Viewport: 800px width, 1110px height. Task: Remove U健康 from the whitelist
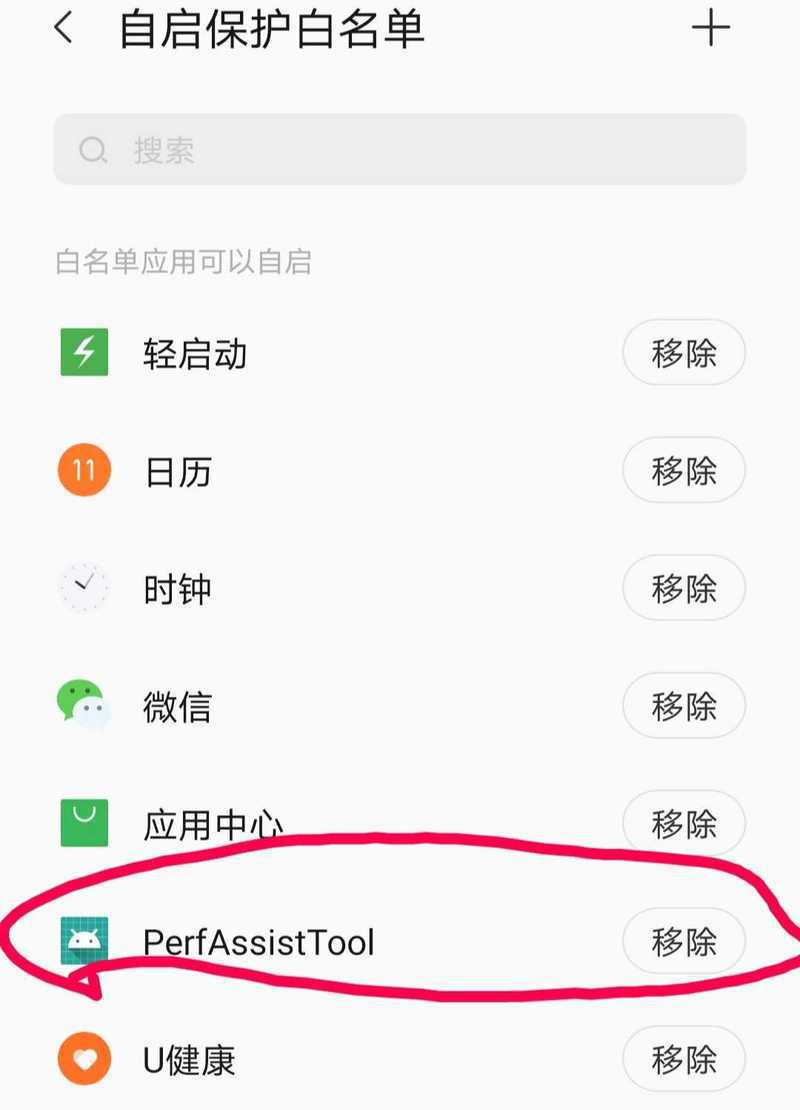coord(684,1059)
